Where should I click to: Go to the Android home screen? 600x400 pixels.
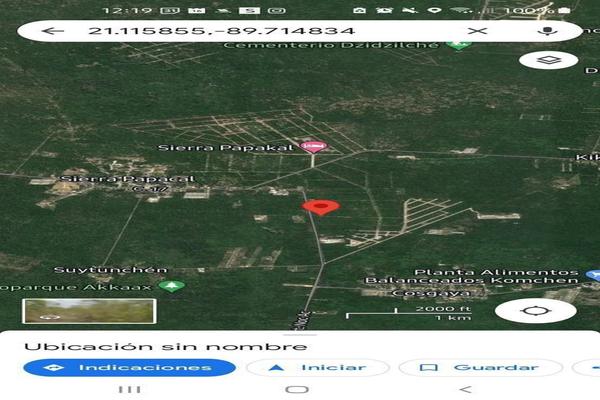(297, 389)
